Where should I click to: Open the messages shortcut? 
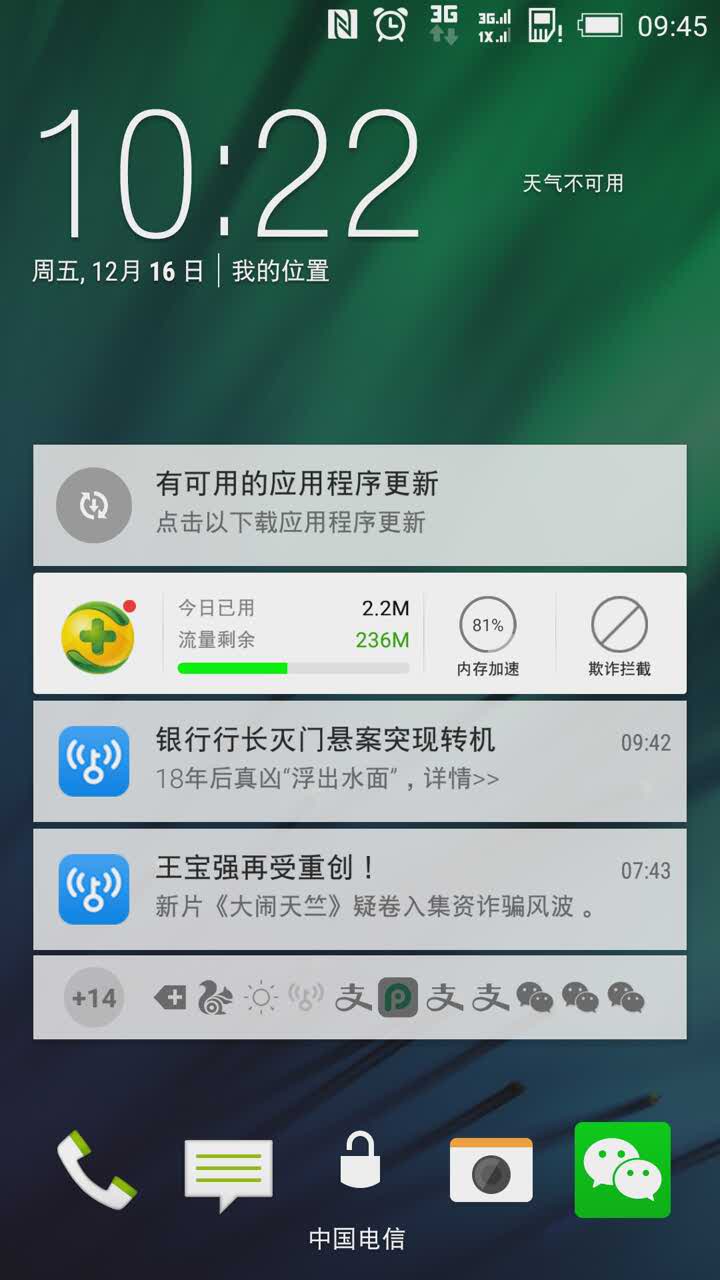(x=228, y=1174)
